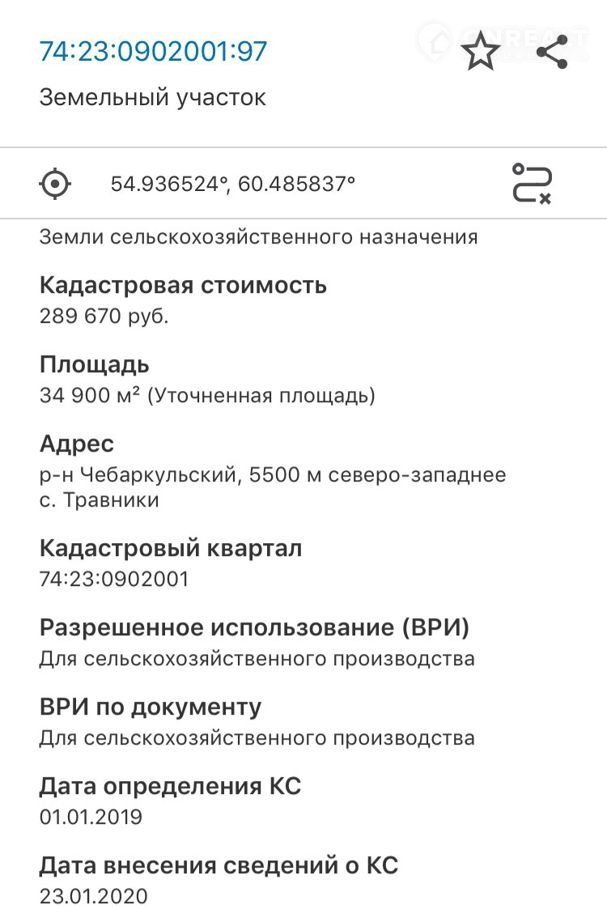Center the map on the parcel coordinates
The image size is (607, 910).
(55, 184)
